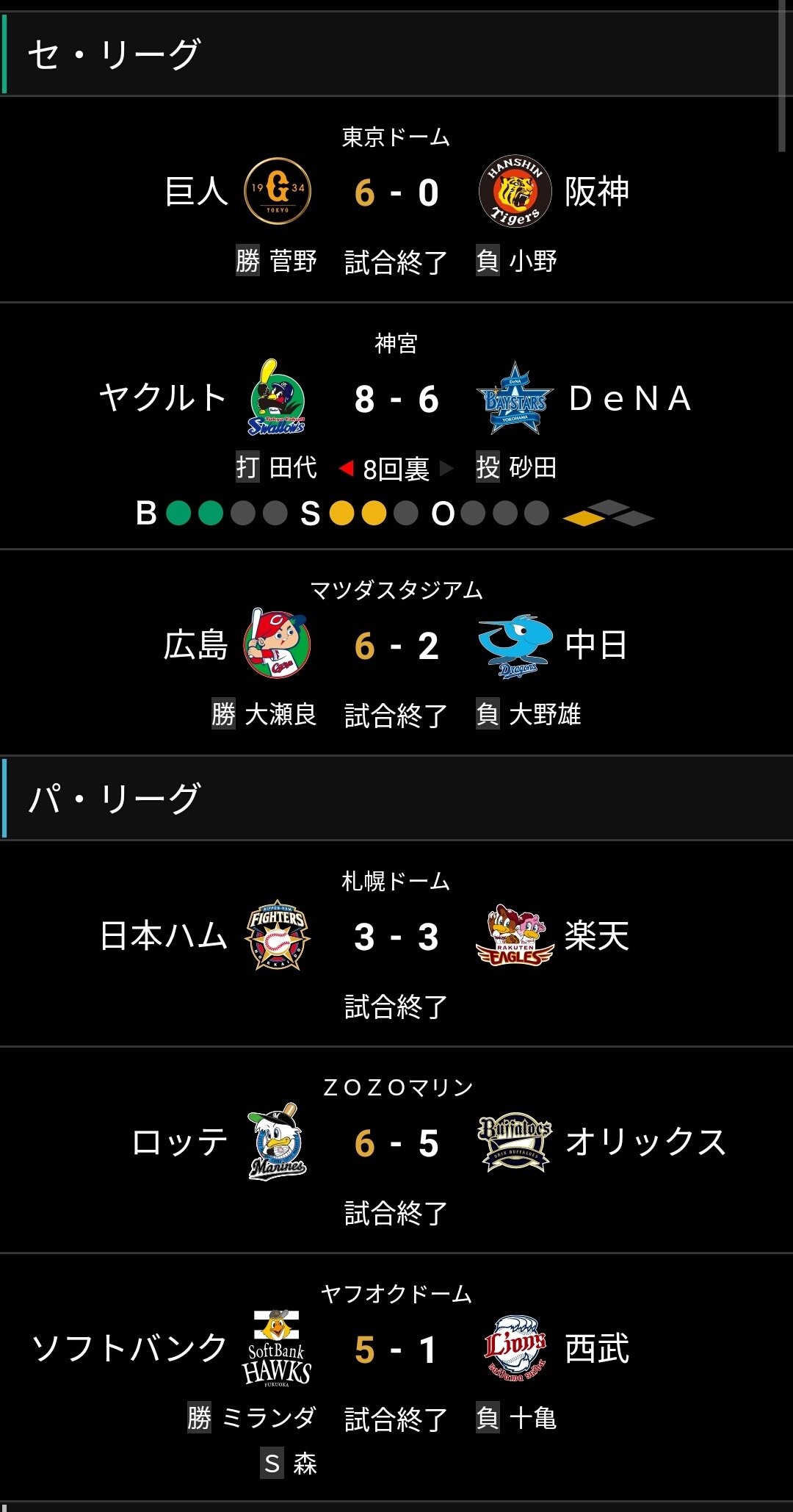Screen dimensions: 793x1512
Task: View the live ヤクルト vs DeNA game
Action: pos(396,400)
